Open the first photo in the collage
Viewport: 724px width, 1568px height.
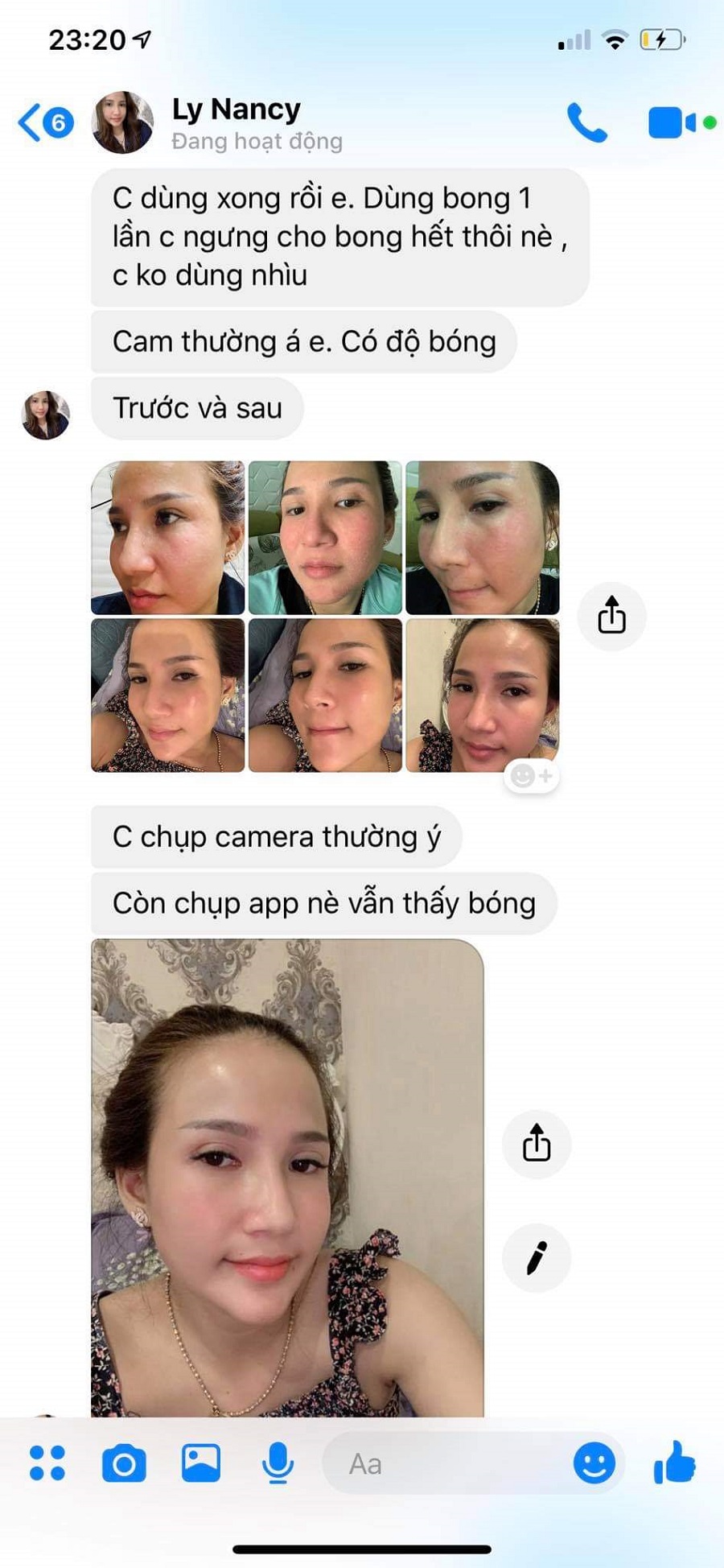[x=167, y=538]
